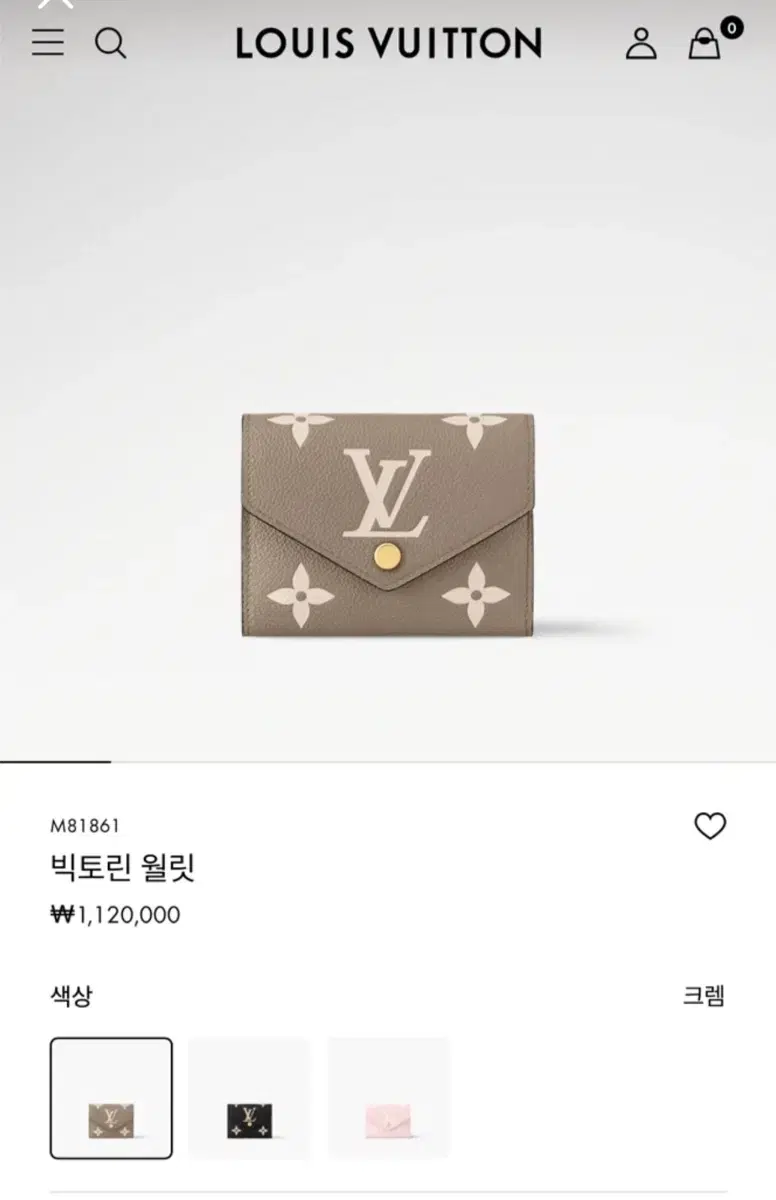Viewport: 776px width, 1200px height.
Task: Go to Louis Vuitton homepage via logo
Action: pyautogui.click(x=388, y=44)
